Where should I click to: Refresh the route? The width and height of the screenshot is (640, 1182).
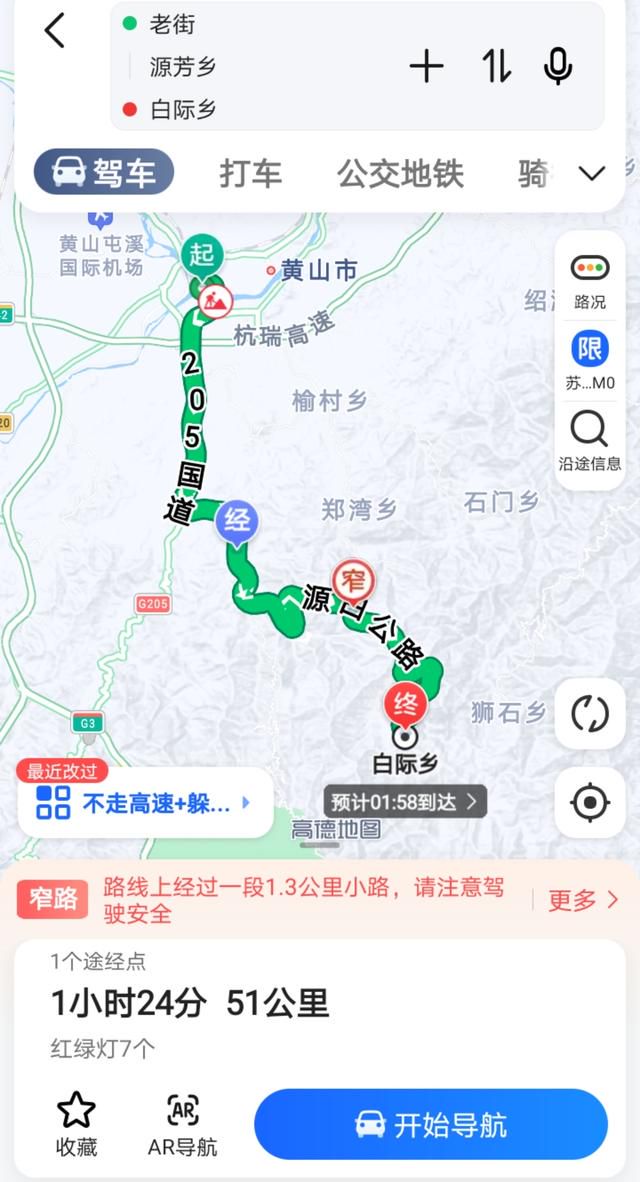(589, 714)
